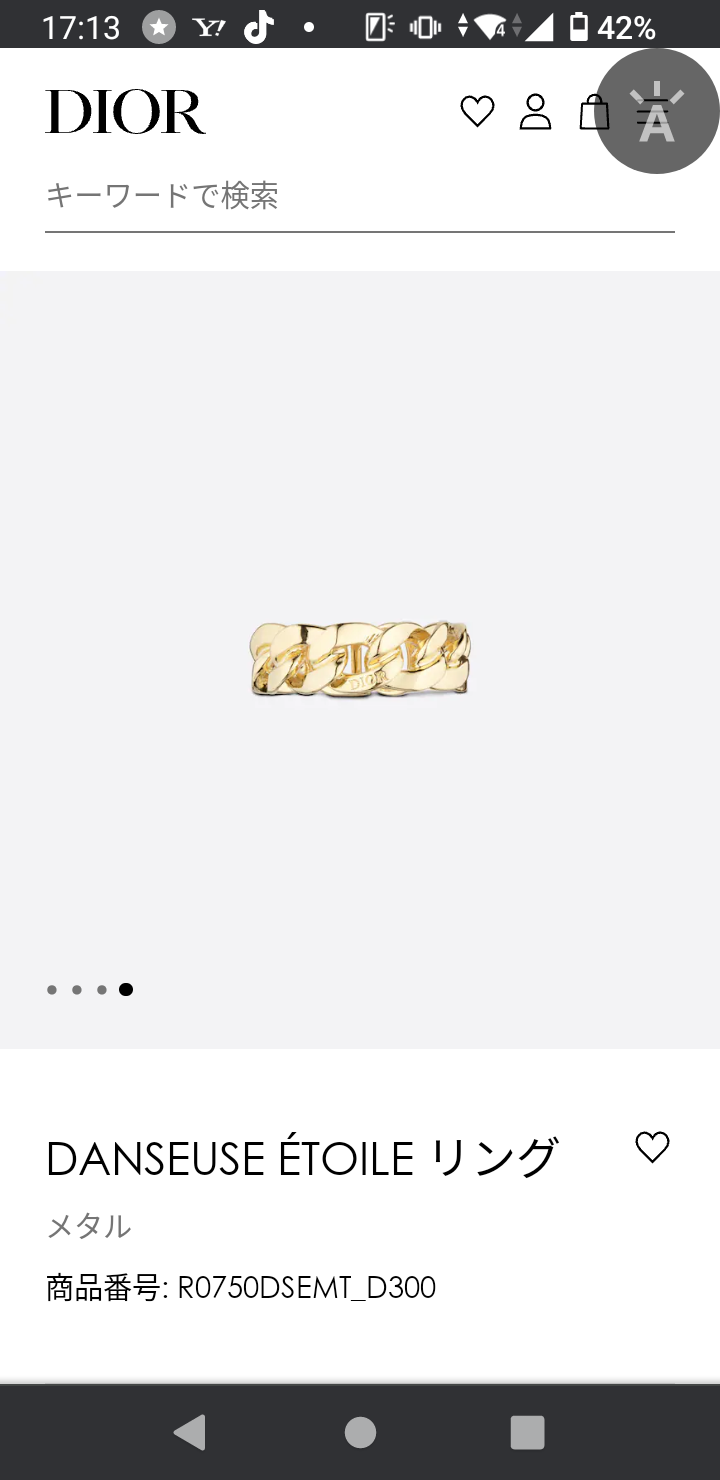View the shopping bag
The image size is (720, 1480).
[593, 111]
